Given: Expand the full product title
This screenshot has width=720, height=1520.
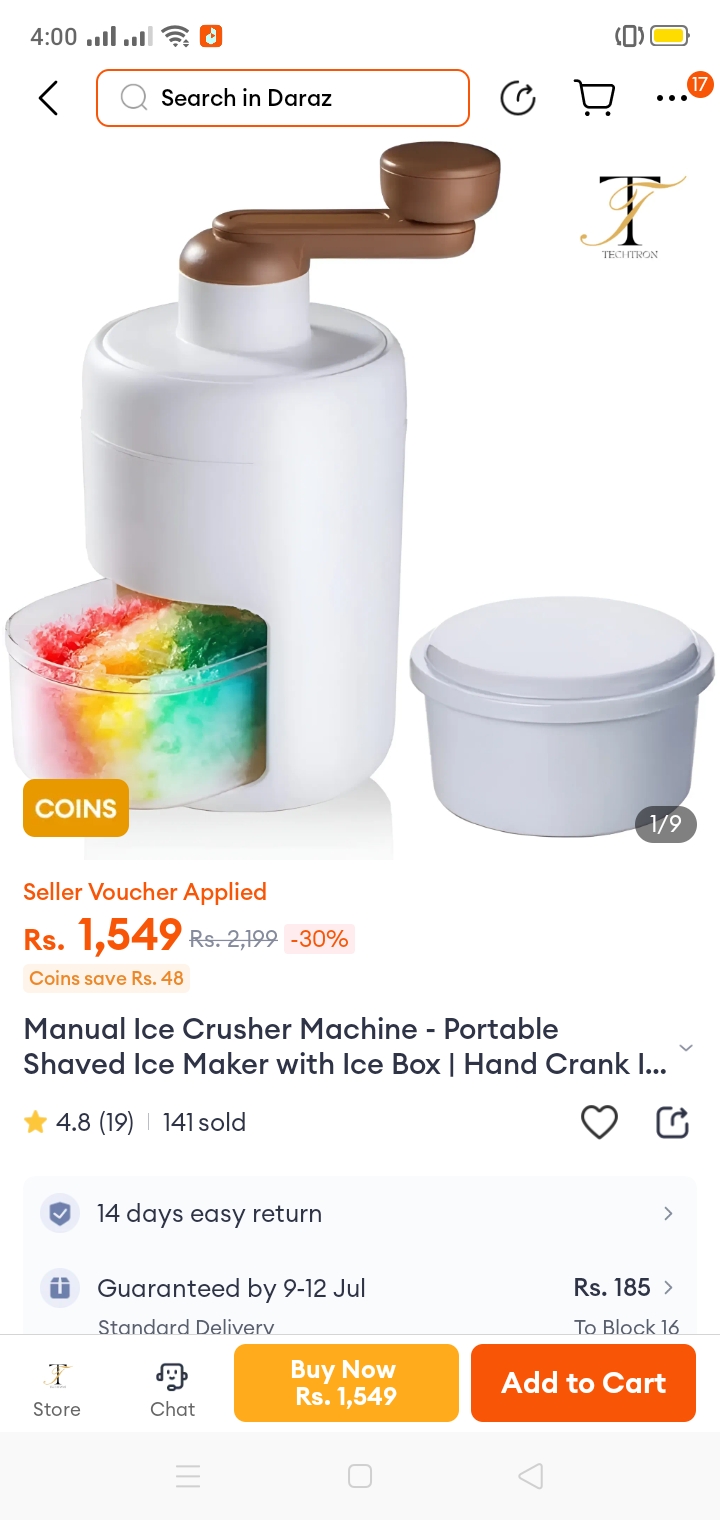Looking at the screenshot, I should [x=686, y=1047].
